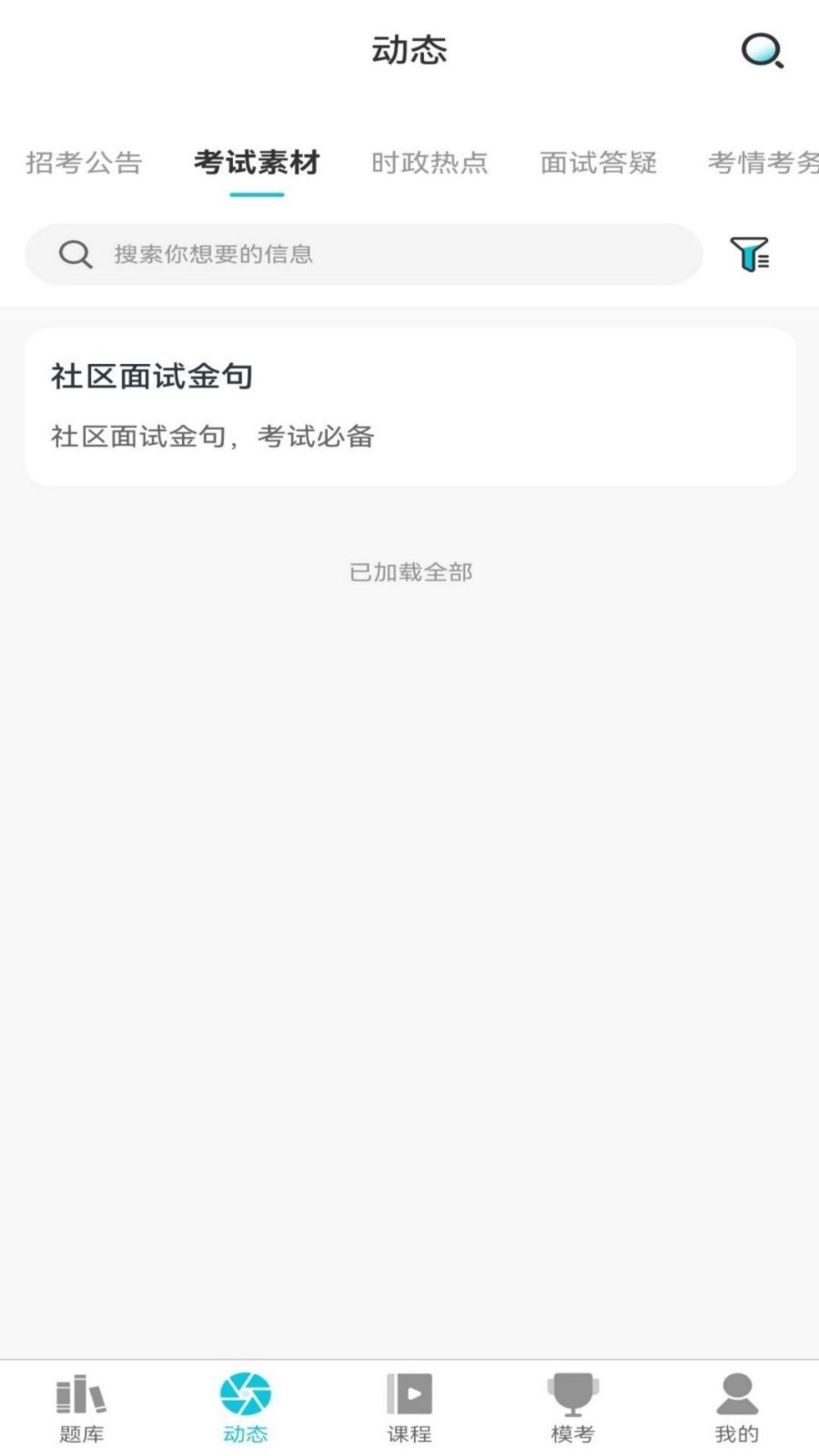Tap the 模考 mock exam trophy icon
The height and width of the screenshot is (1456, 819).
click(x=571, y=1391)
